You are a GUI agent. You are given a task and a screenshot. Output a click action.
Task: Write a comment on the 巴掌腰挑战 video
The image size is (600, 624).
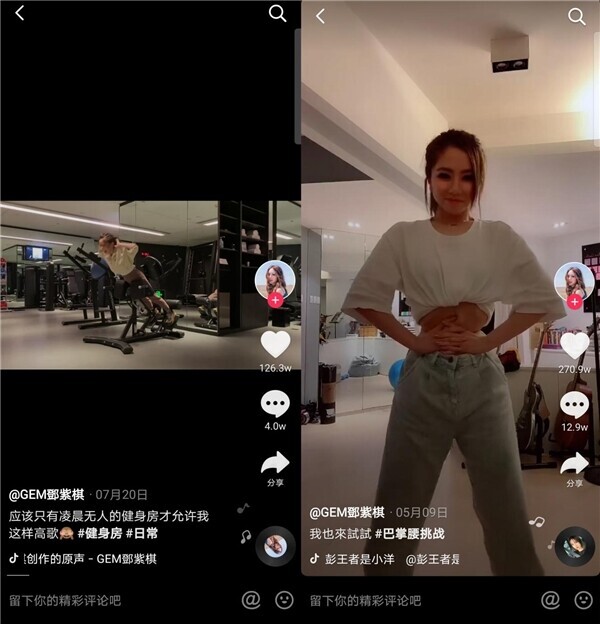point(400,600)
